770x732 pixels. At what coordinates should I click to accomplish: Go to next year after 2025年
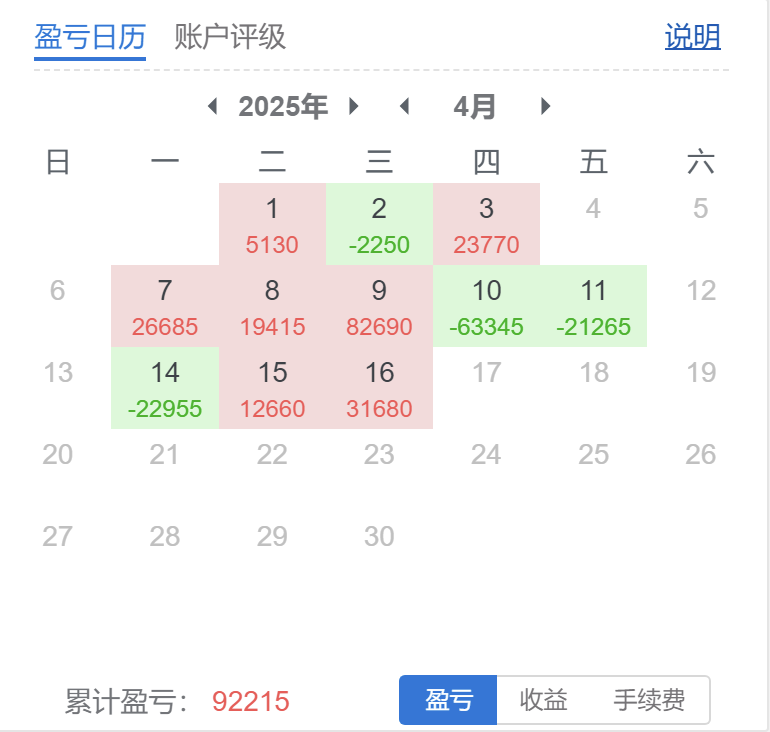[353, 106]
